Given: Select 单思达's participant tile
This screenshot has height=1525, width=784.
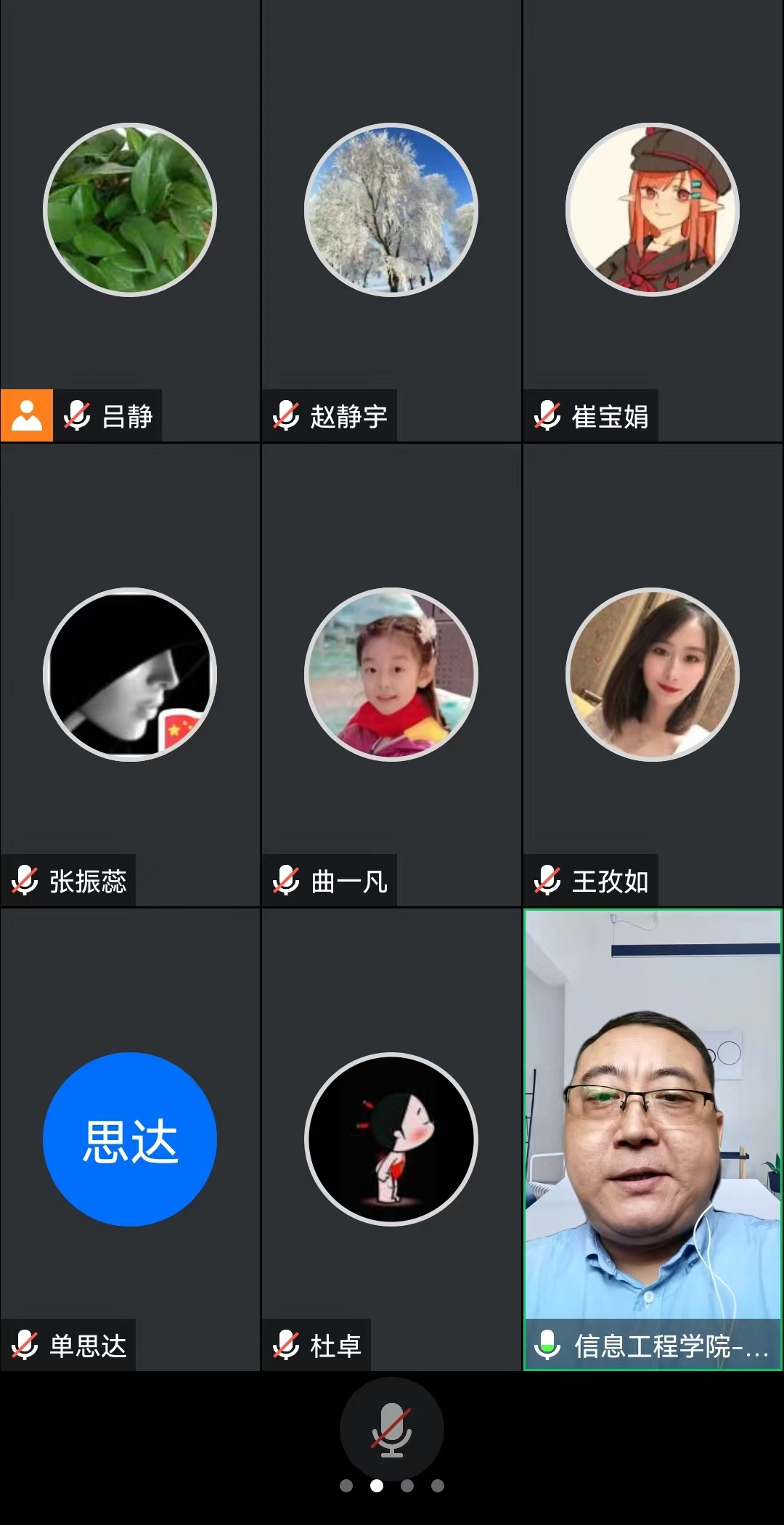Looking at the screenshot, I should pyautogui.click(x=130, y=1139).
